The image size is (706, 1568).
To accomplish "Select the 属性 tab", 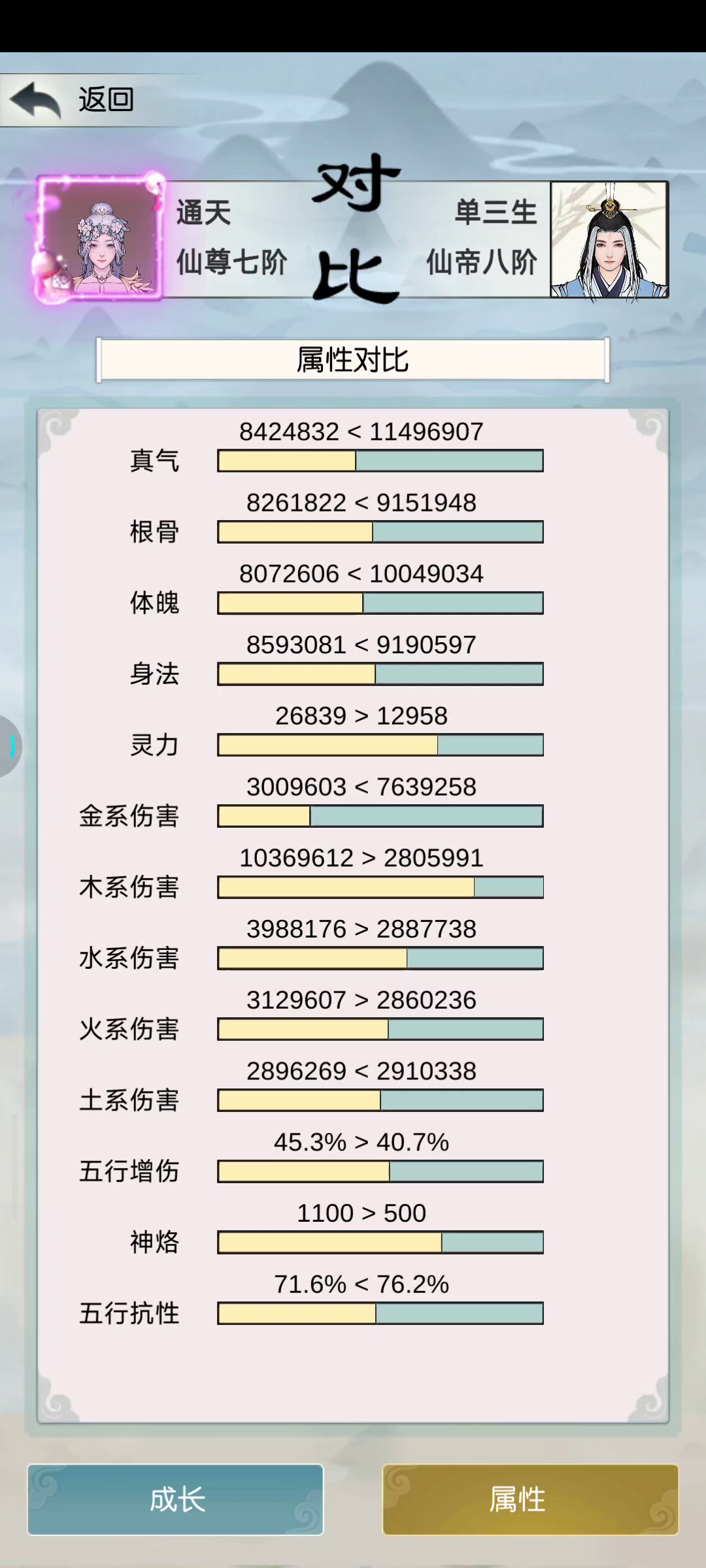I will [x=530, y=1499].
